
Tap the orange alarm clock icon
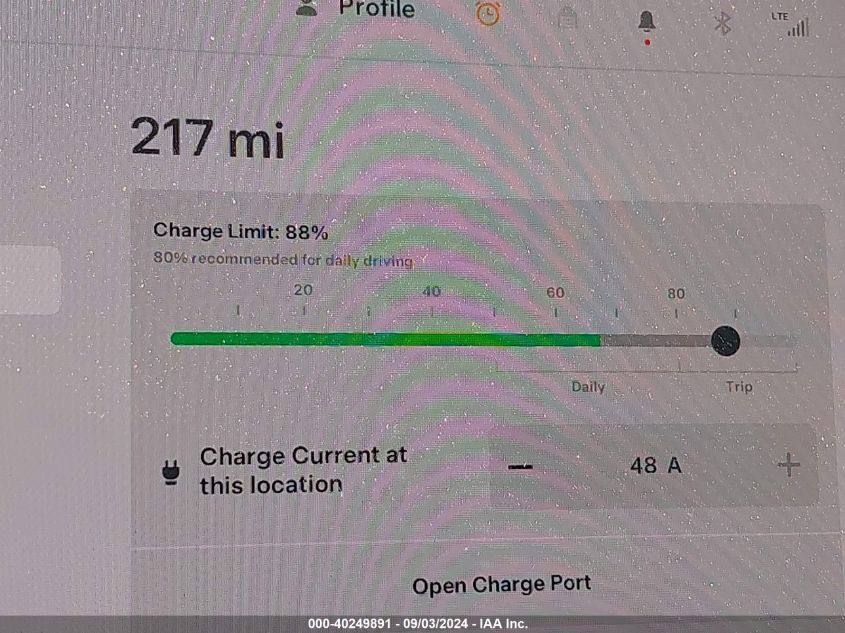click(x=487, y=14)
